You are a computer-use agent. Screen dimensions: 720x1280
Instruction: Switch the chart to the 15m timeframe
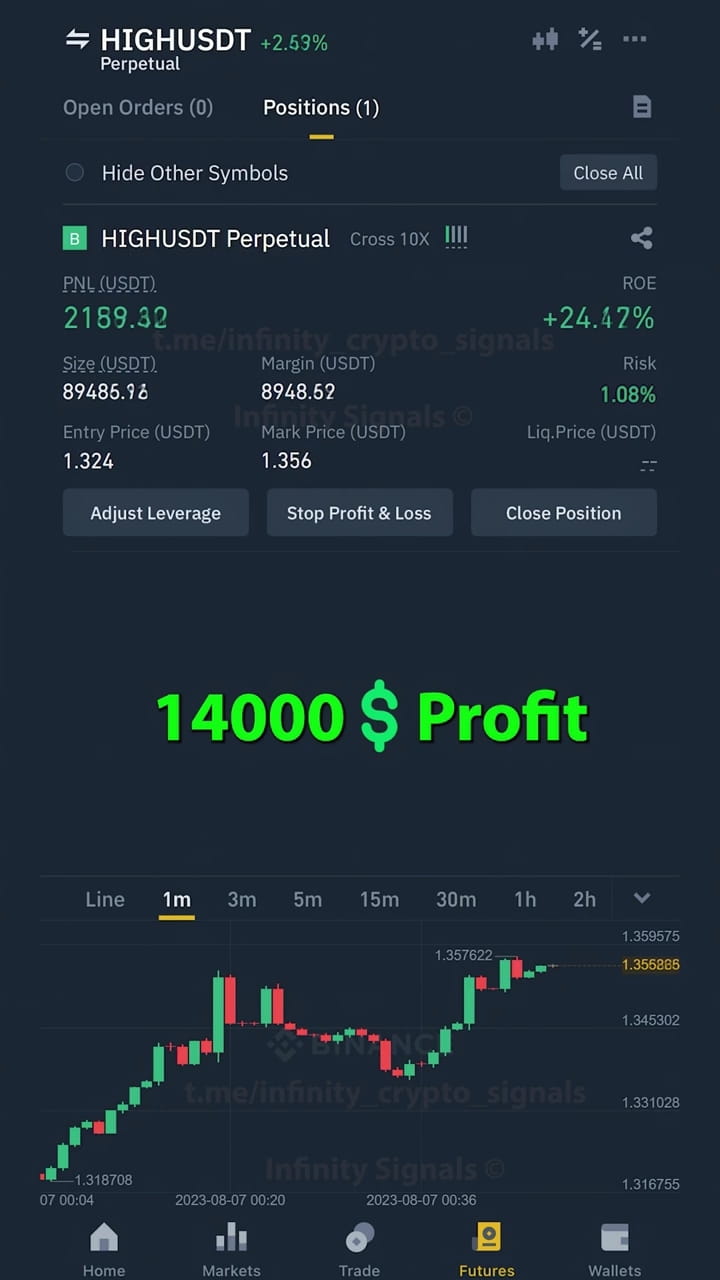click(x=379, y=899)
